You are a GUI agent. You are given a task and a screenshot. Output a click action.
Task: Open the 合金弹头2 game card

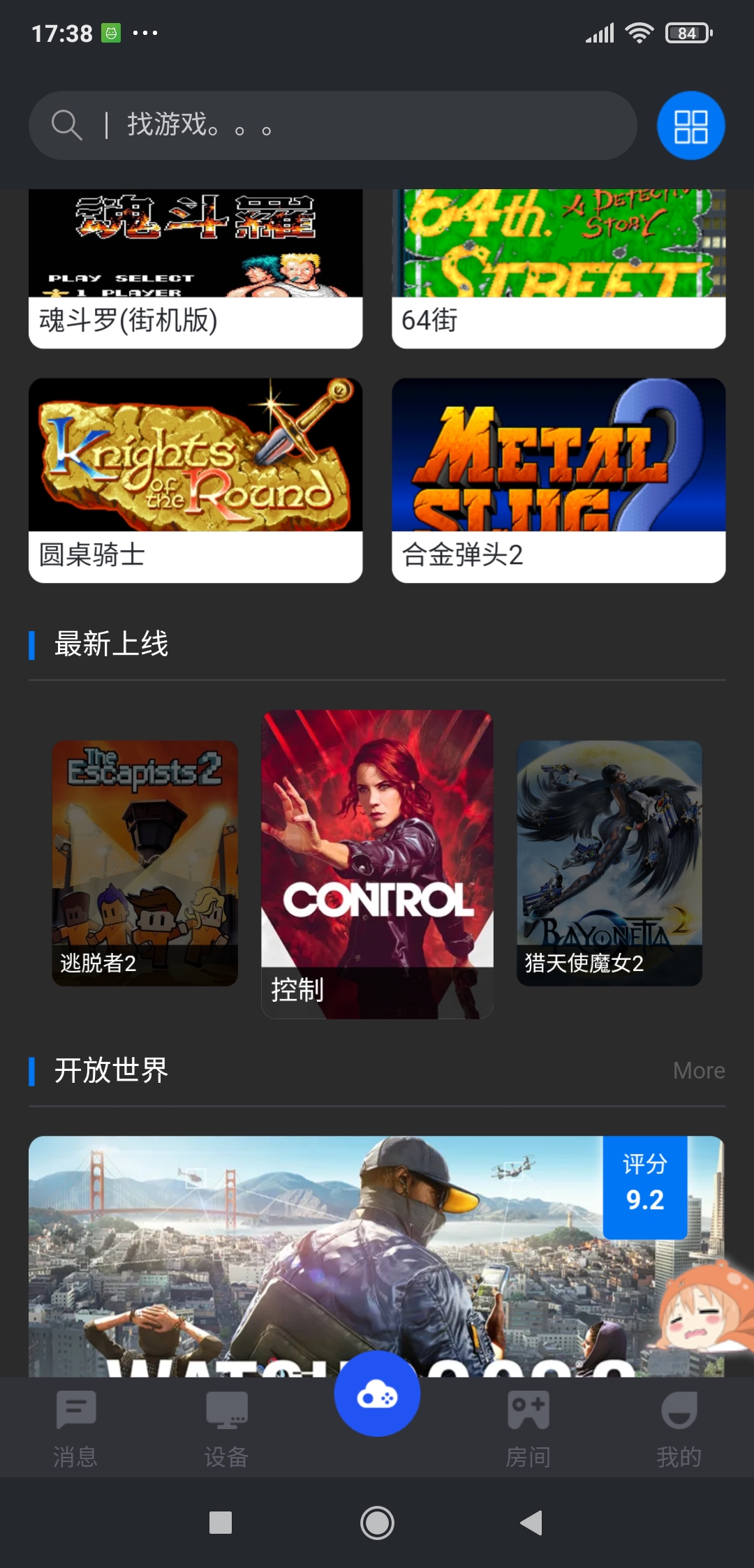(559, 480)
